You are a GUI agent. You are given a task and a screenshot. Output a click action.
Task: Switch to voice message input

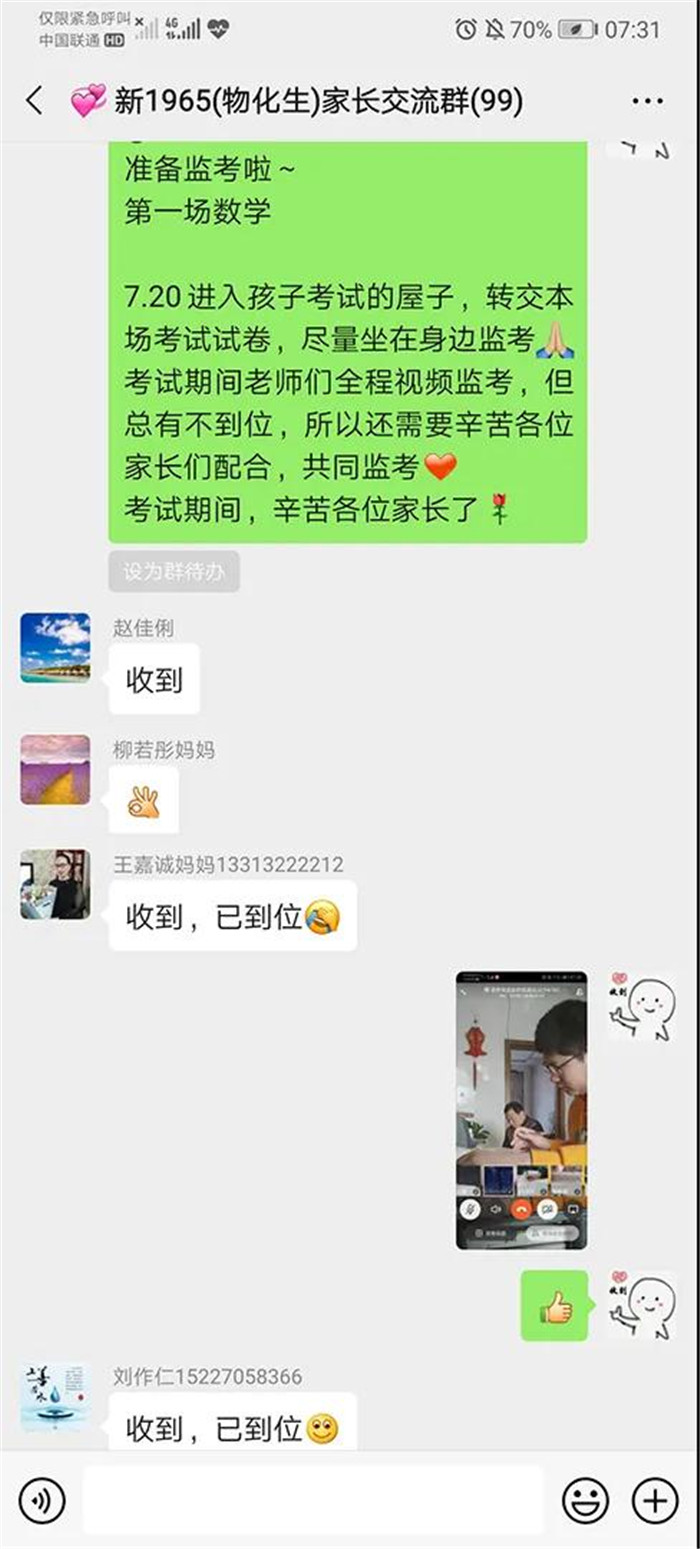tap(42, 1500)
